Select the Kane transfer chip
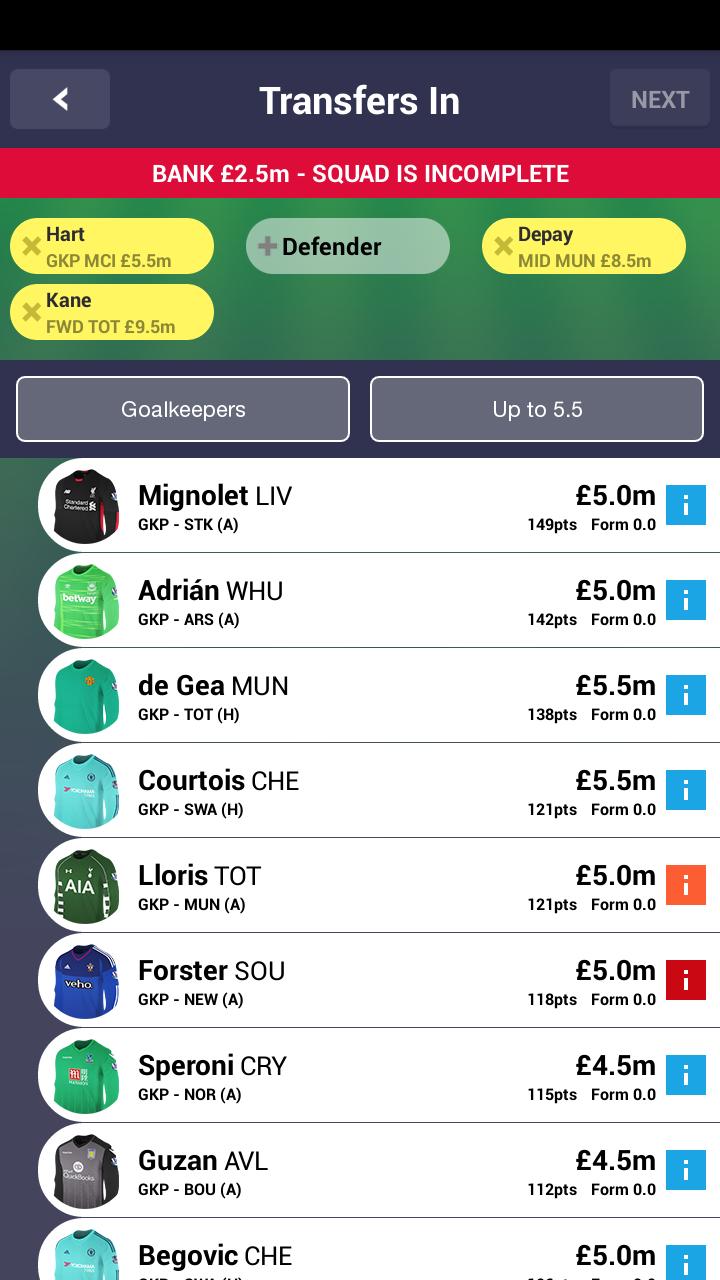The image size is (720, 1280). [112, 311]
